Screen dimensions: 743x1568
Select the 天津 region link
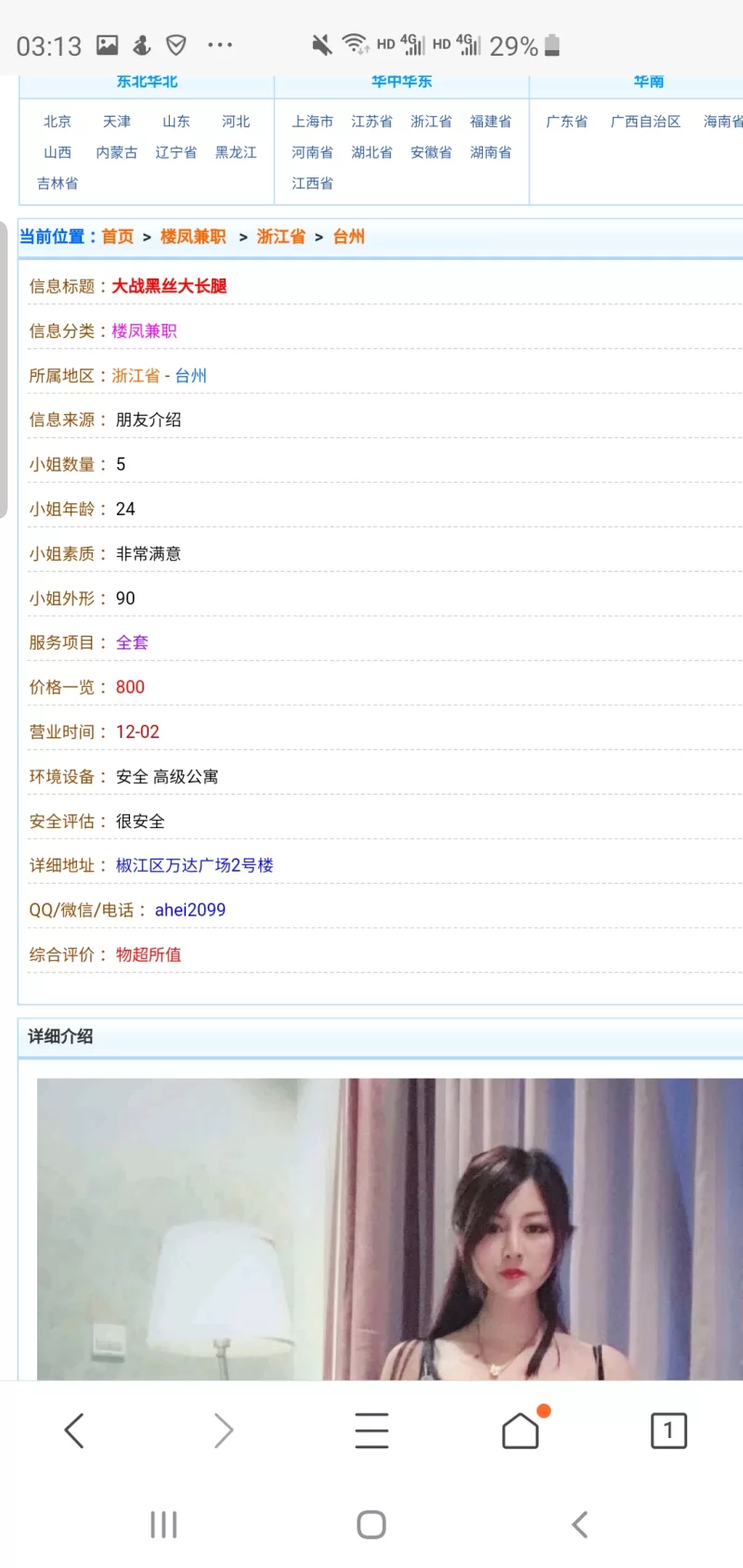tap(117, 122)
